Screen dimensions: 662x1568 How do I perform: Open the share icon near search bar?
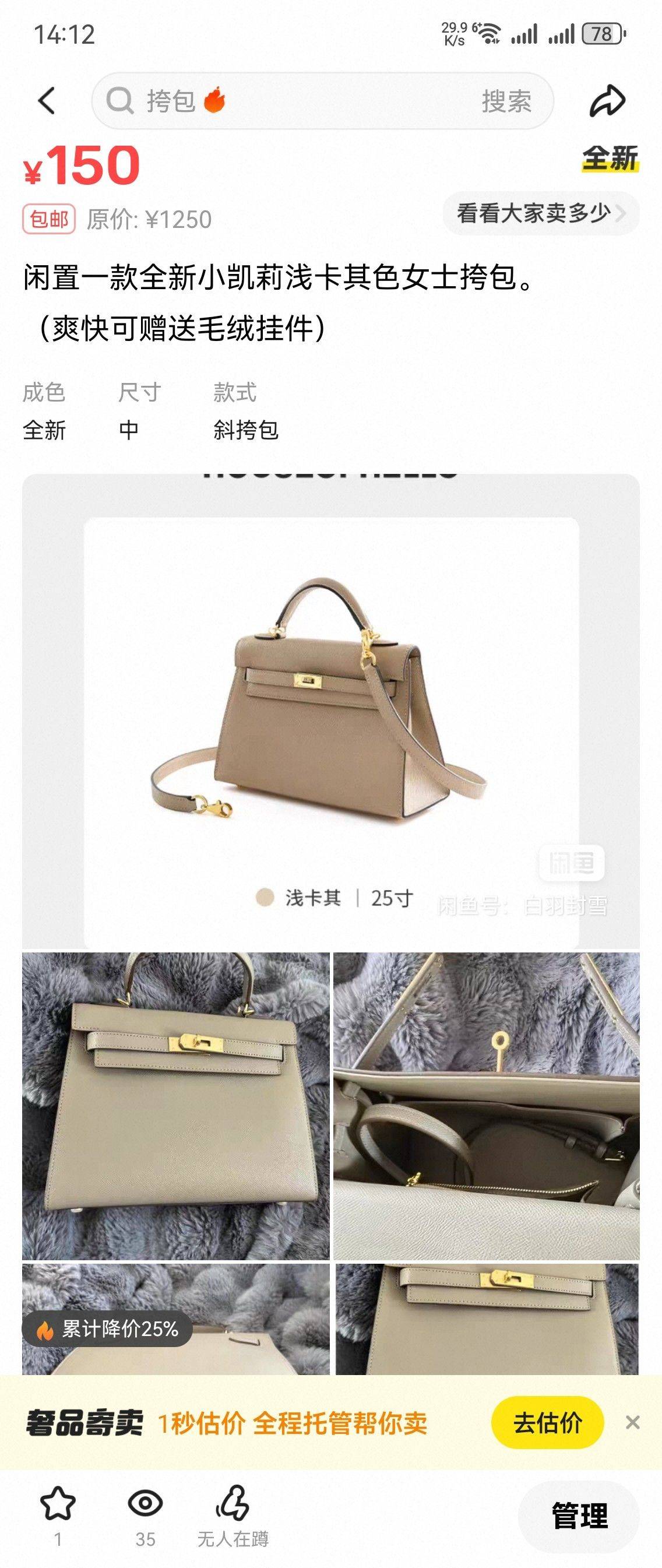610,101
